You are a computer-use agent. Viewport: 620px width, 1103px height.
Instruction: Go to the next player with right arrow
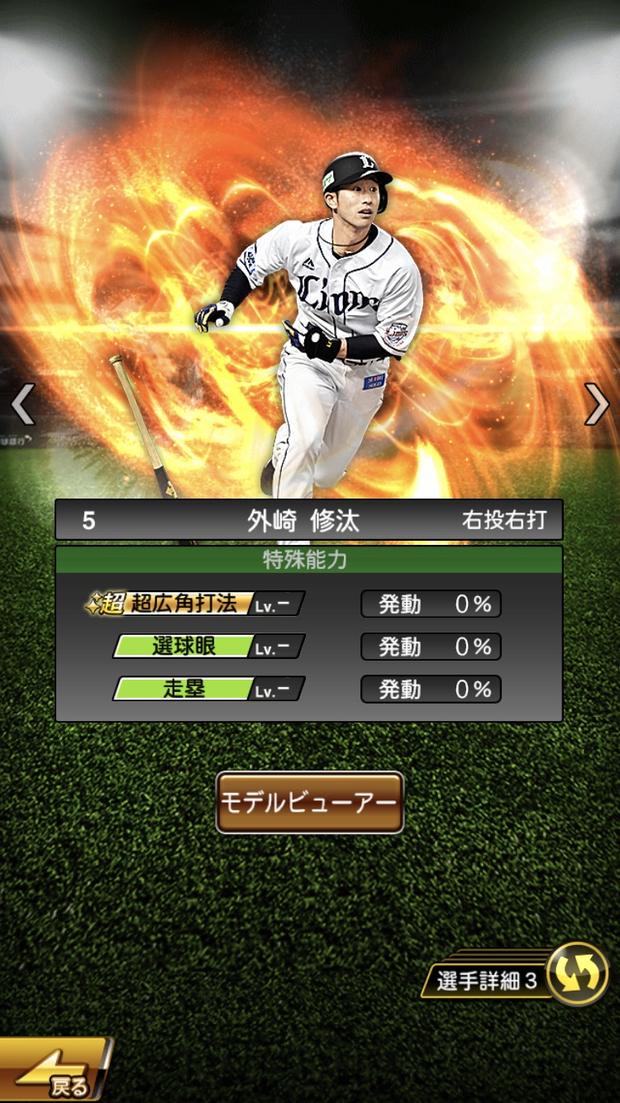click(597, 404)
